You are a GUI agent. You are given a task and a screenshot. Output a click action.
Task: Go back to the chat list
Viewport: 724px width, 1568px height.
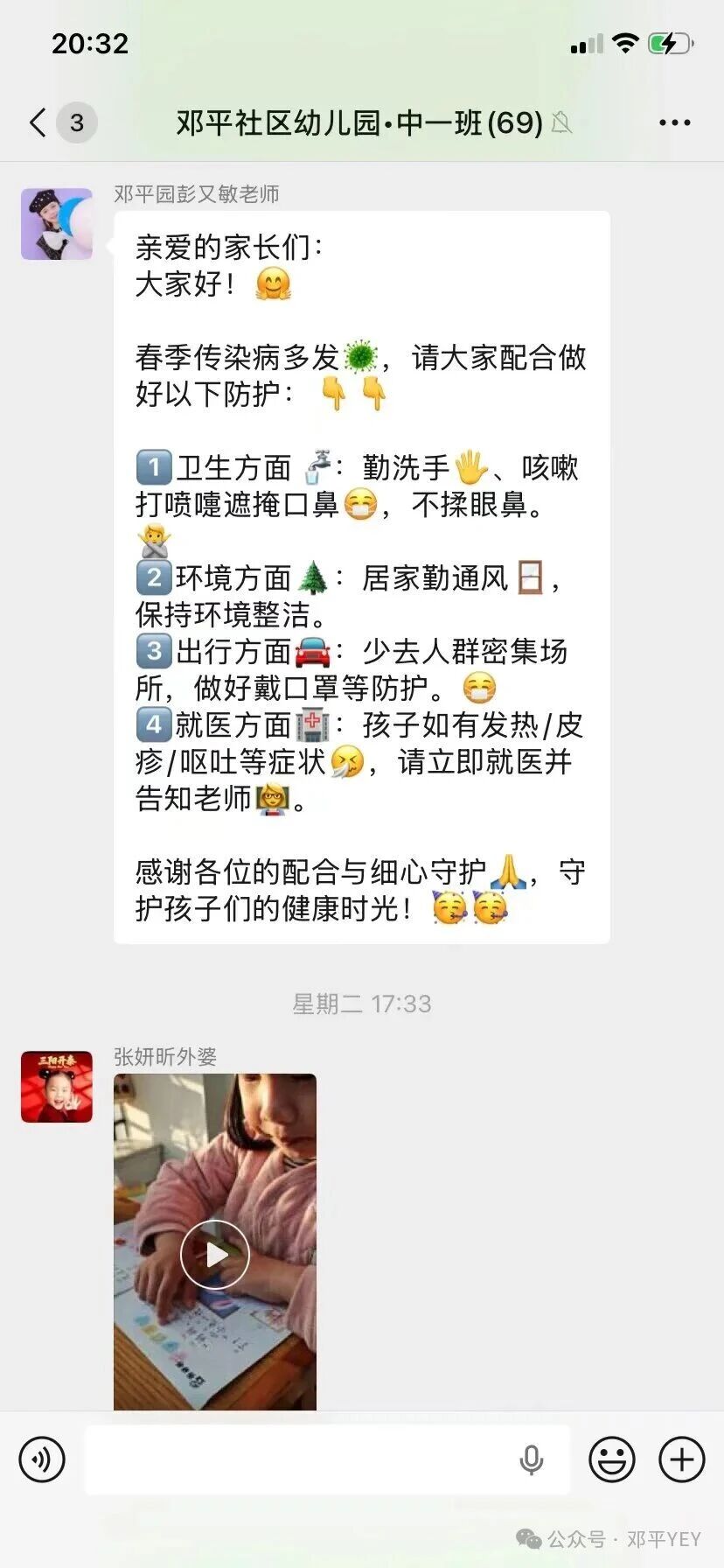[x=38, y=122]
